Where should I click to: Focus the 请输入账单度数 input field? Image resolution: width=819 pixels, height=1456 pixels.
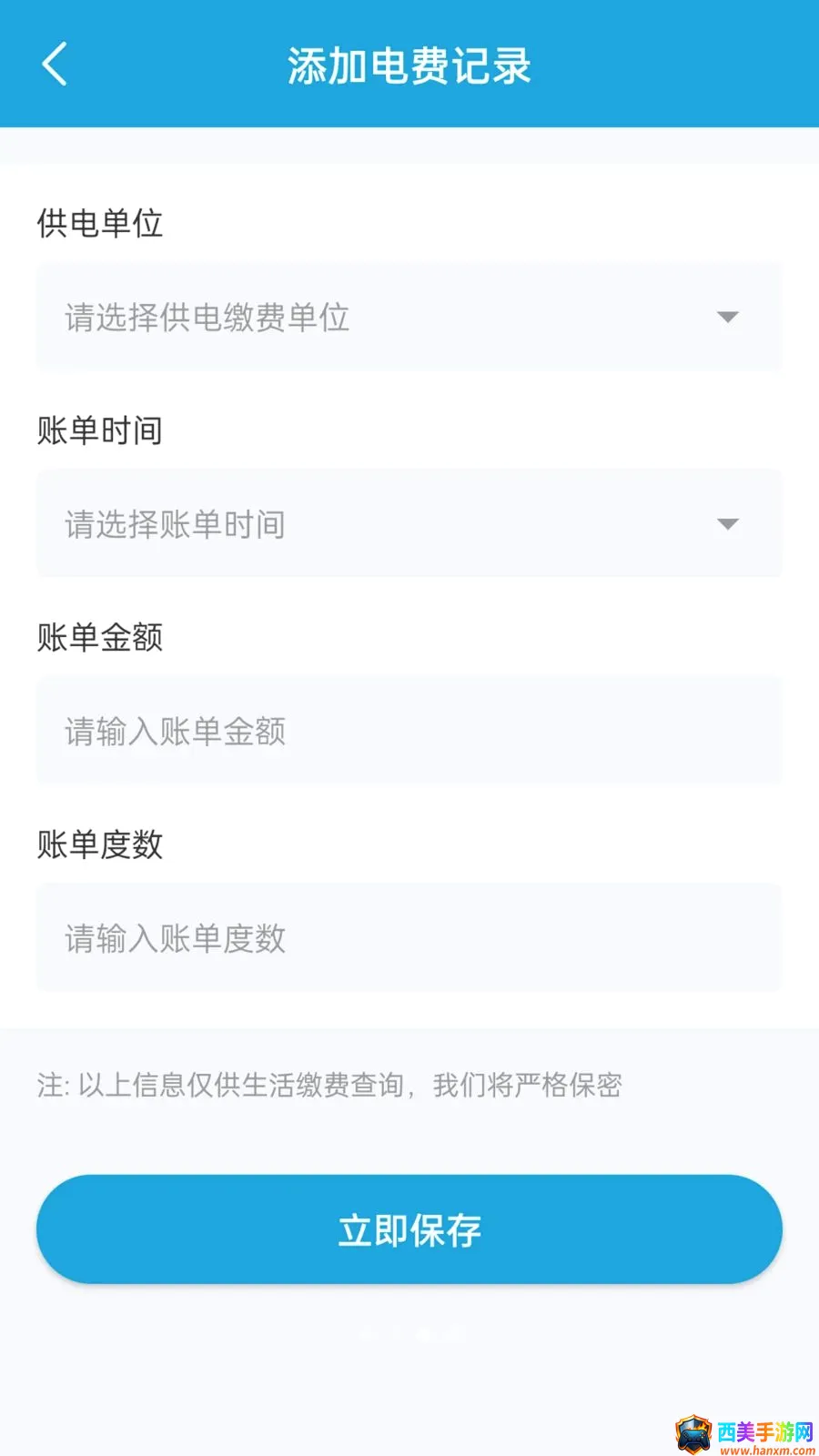pyautogui.click(x=409, y=937)
